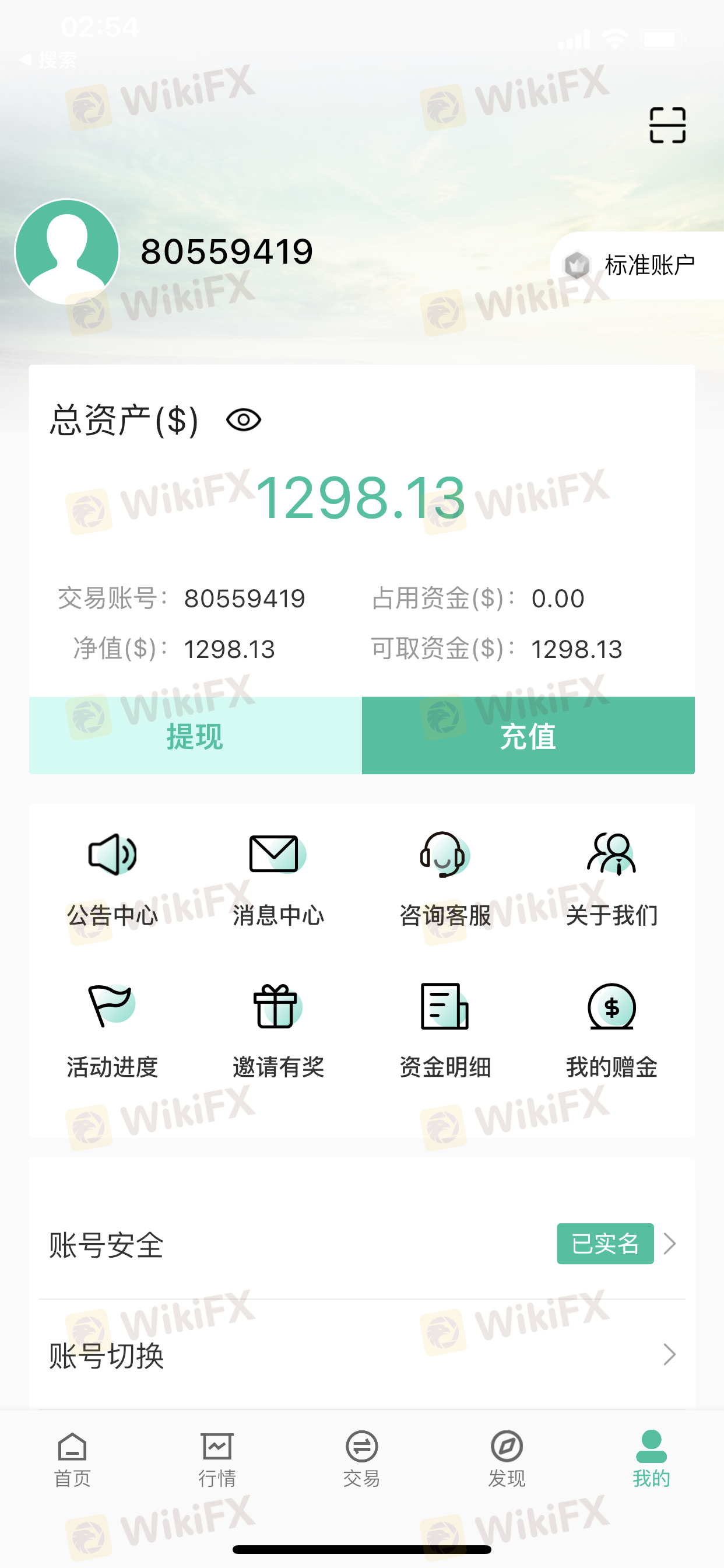Open the QR scan icon
The height and width of the screenshot is (1568, 724).
click(x=667, y=125)
